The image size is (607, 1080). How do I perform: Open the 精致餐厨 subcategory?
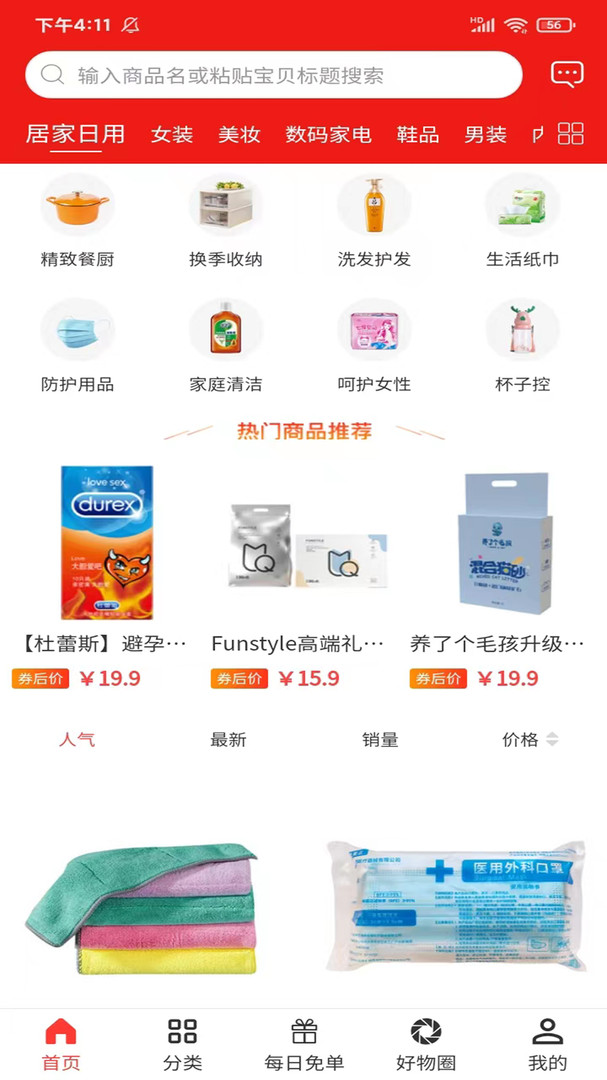tap(77, 222)
